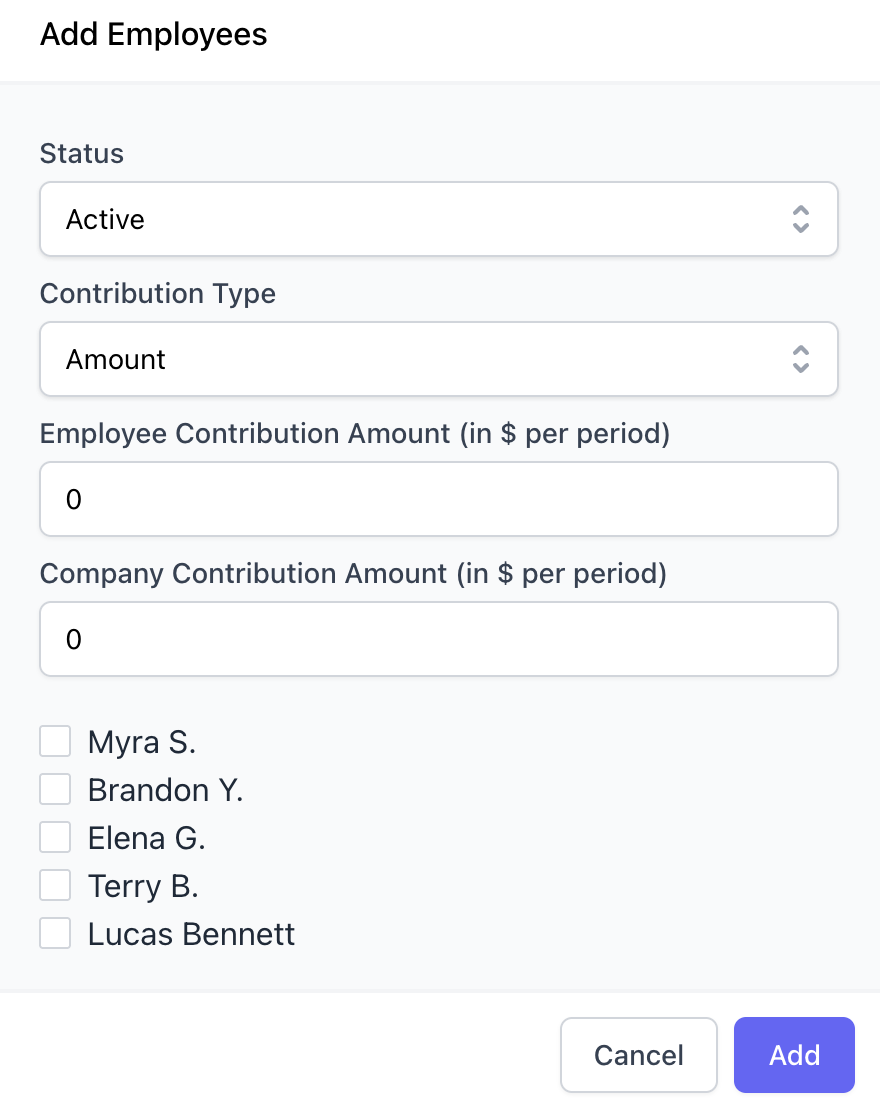This screenshot has width=880, height=1106.
Task: Tick the Elena G. checkbox
Action: [x=55, y=838]
